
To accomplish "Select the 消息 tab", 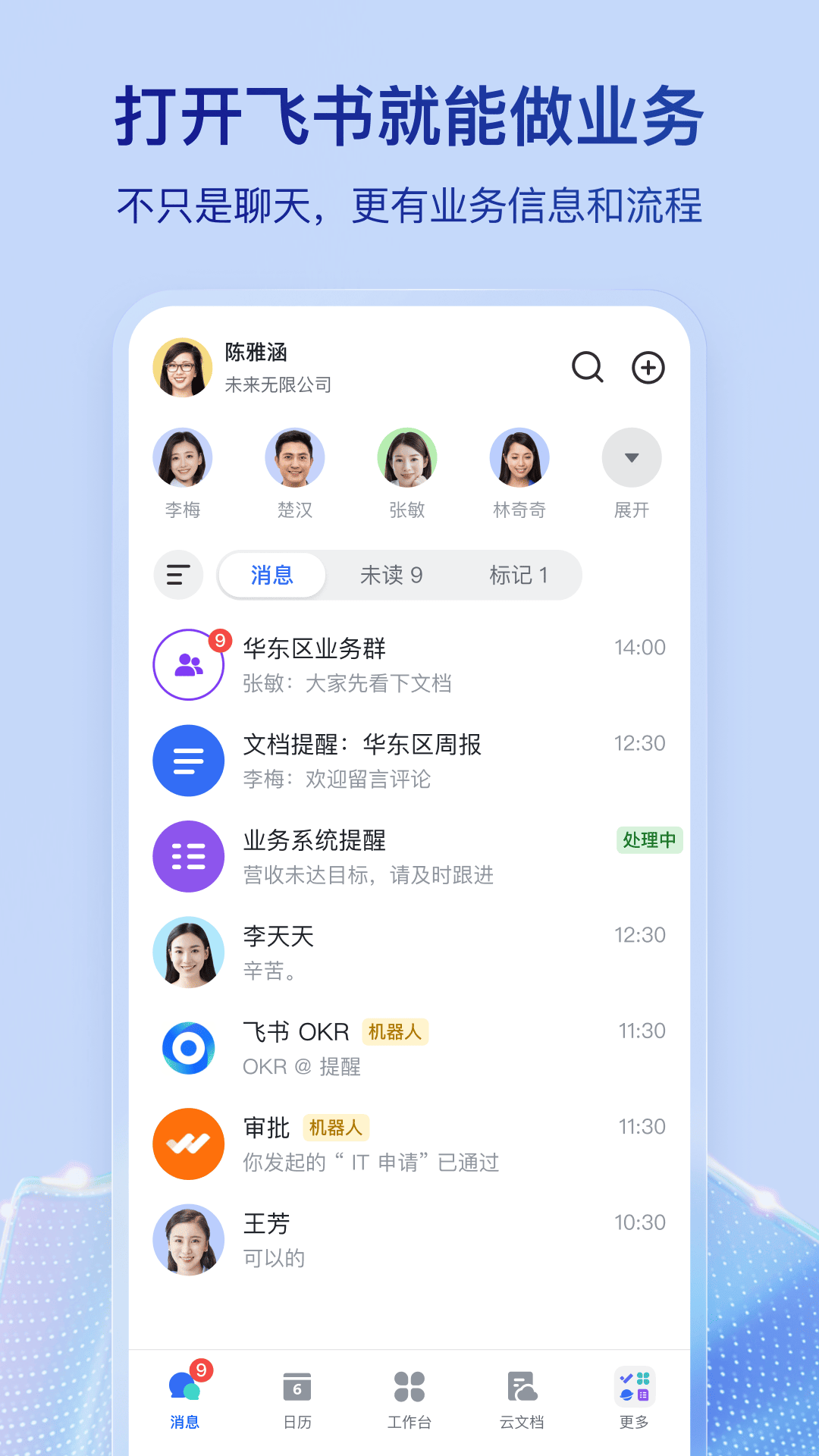I will tap(272, 575).
